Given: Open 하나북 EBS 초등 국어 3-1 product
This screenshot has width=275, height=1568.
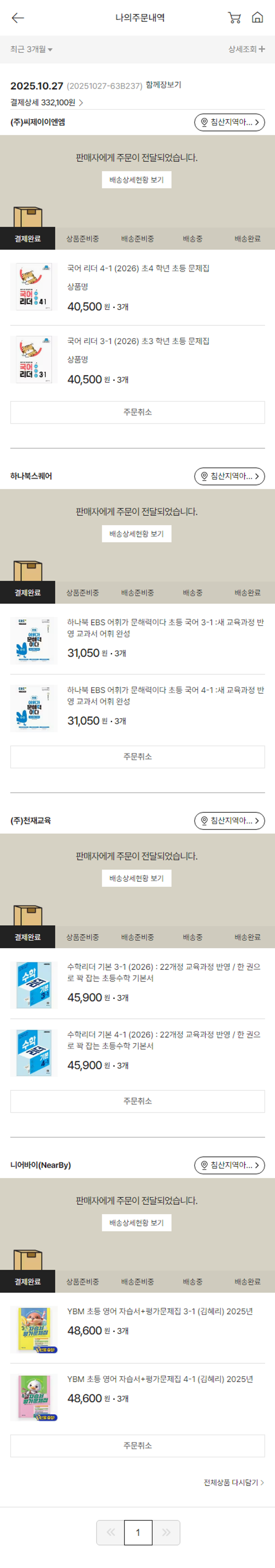Looking at the screenshot, I should point(165,628).
